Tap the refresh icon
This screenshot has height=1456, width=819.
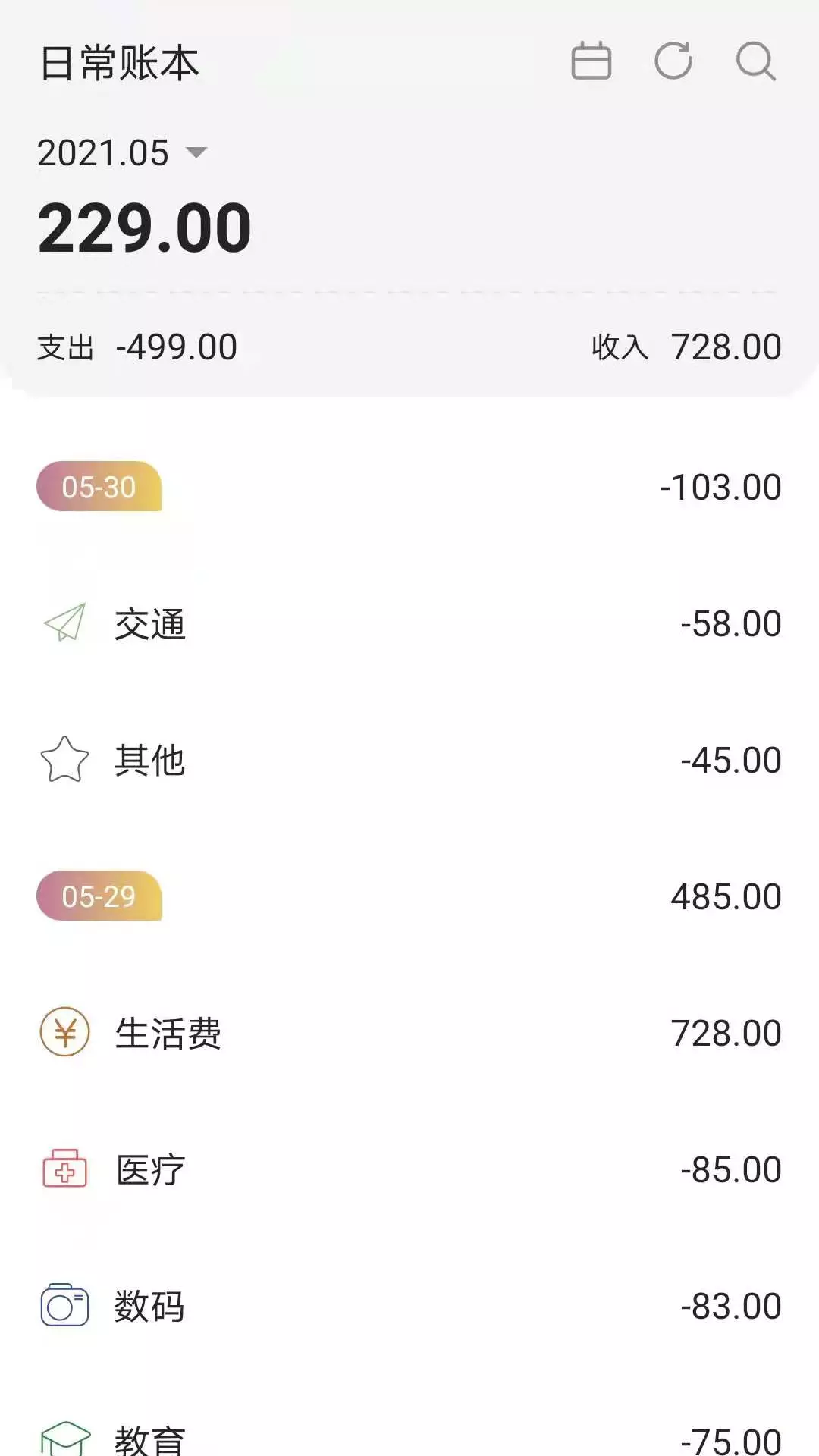[673, 61]
